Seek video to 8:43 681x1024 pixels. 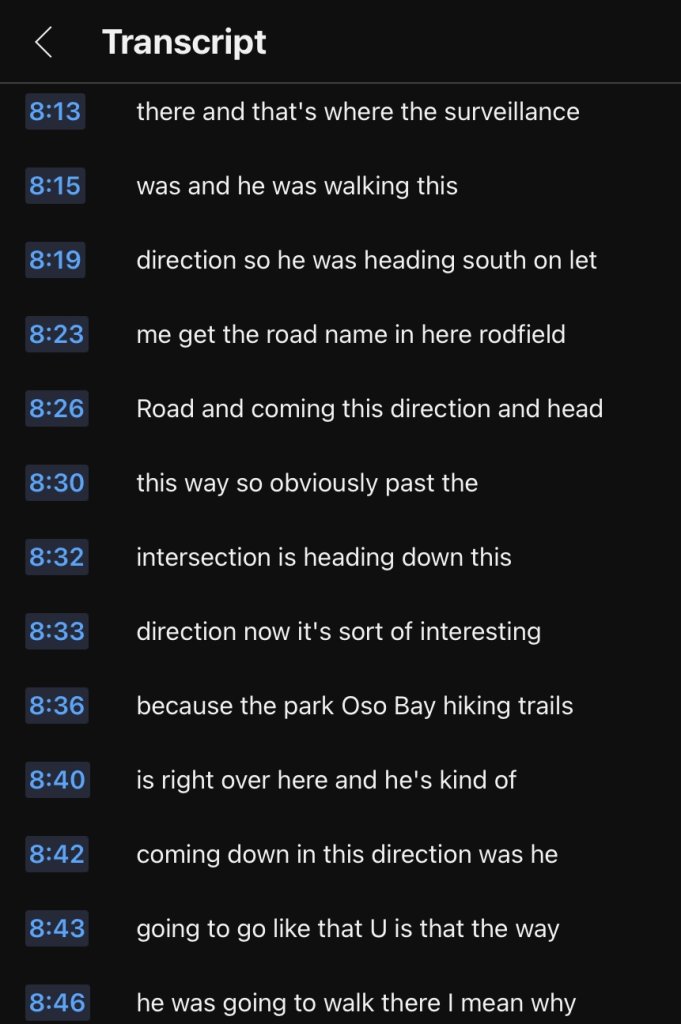point(55,929)
